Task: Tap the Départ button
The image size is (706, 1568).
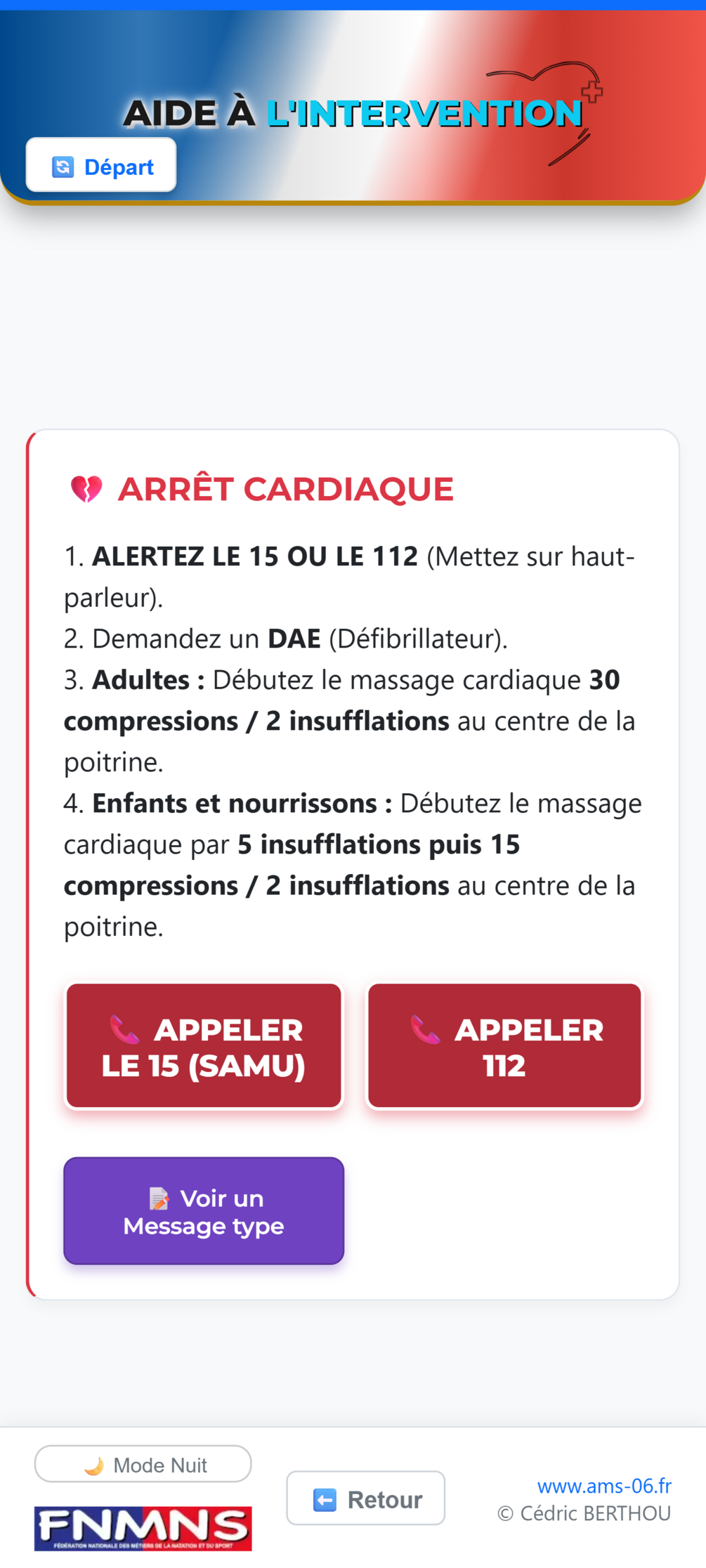Action: pos(101,166)
